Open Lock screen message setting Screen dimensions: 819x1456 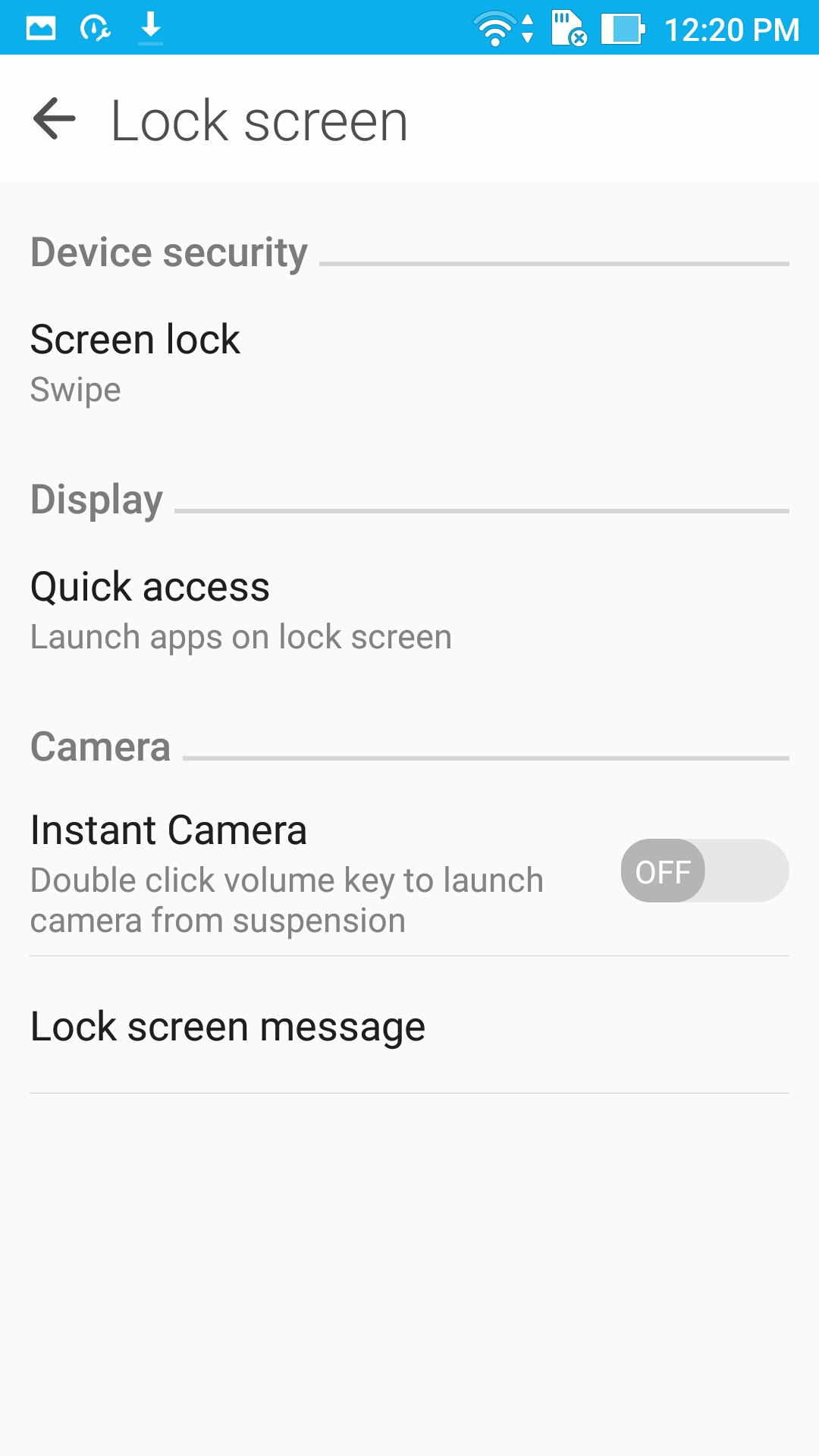click(227, 1027)
